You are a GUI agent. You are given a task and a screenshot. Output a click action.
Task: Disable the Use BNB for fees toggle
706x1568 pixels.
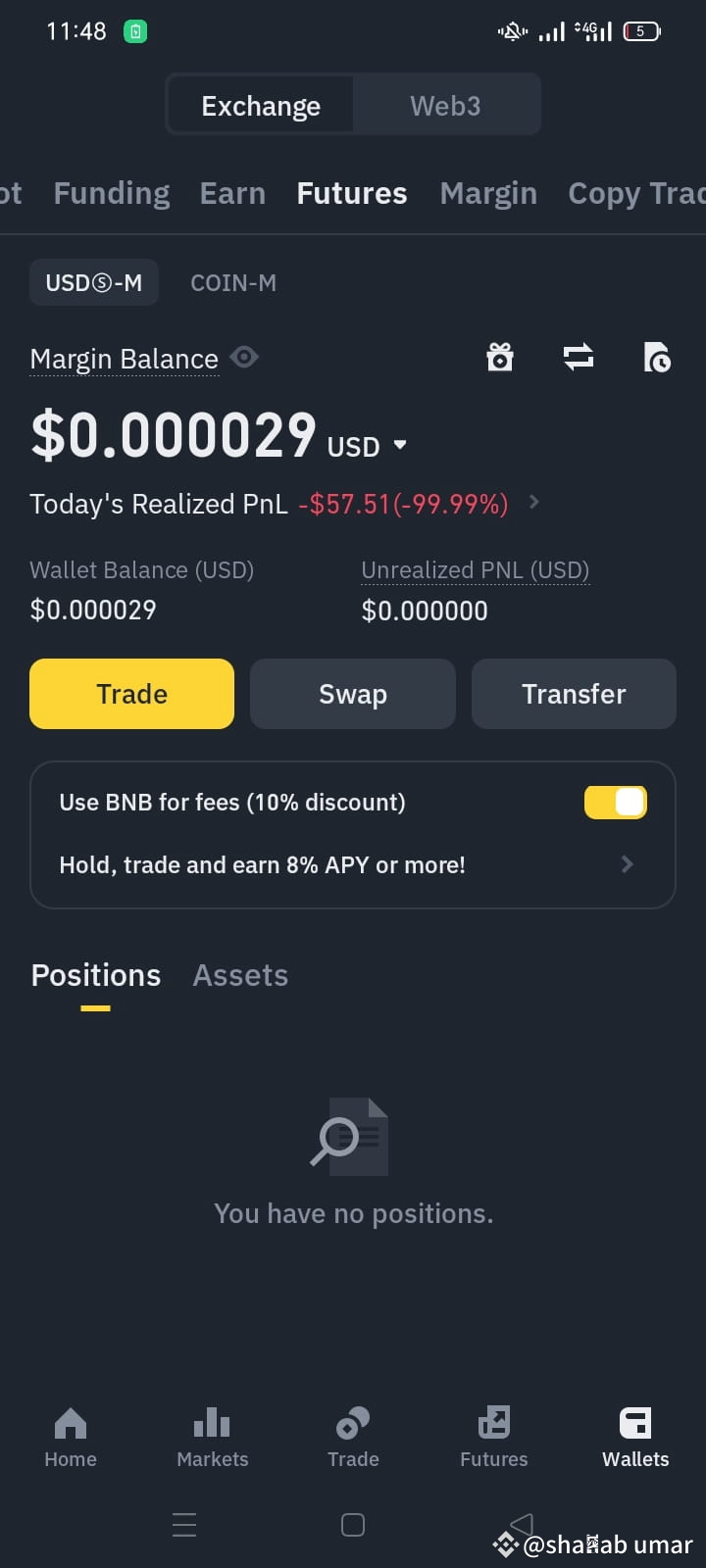pos(615,802)
